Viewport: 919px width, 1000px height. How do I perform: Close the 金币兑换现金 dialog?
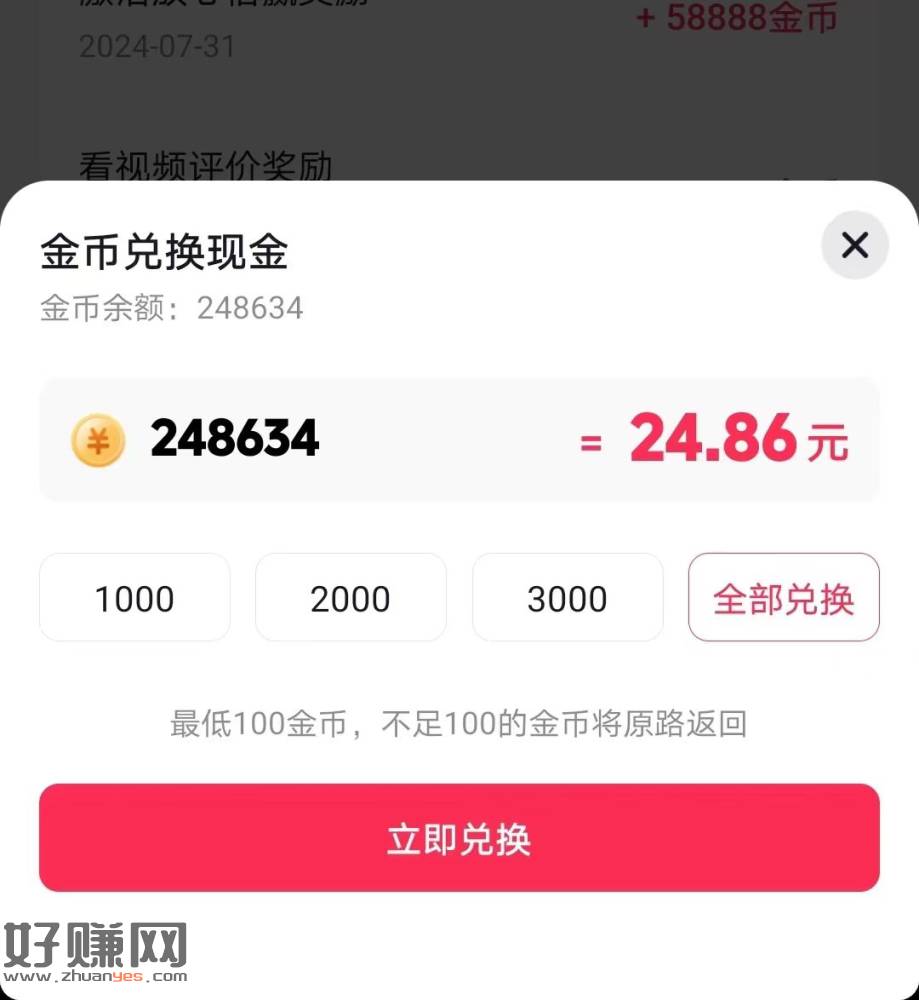[x=855, y=245]
